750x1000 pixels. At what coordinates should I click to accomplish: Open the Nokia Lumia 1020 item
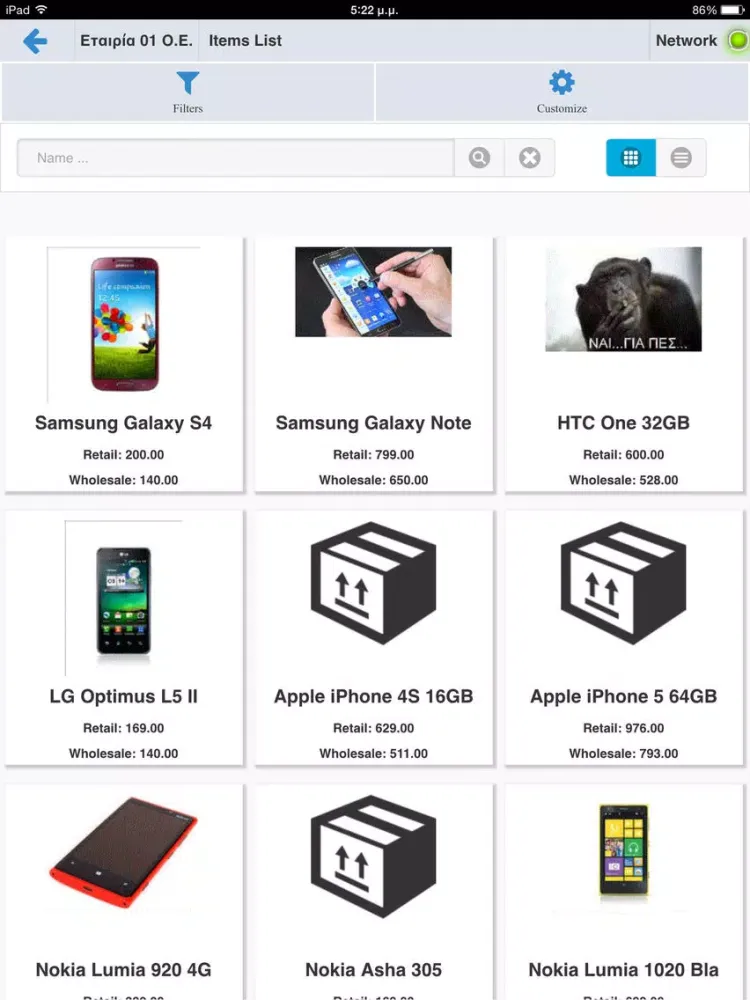click(x=623, y=890)
